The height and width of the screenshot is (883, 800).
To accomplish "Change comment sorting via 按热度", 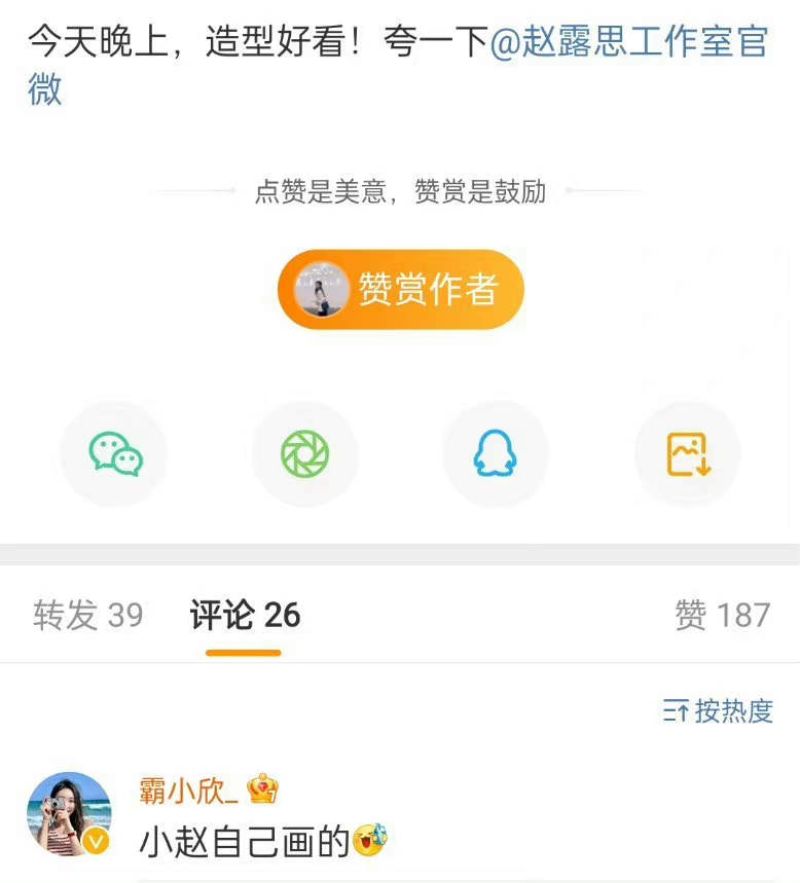I will tap(718, 711).
